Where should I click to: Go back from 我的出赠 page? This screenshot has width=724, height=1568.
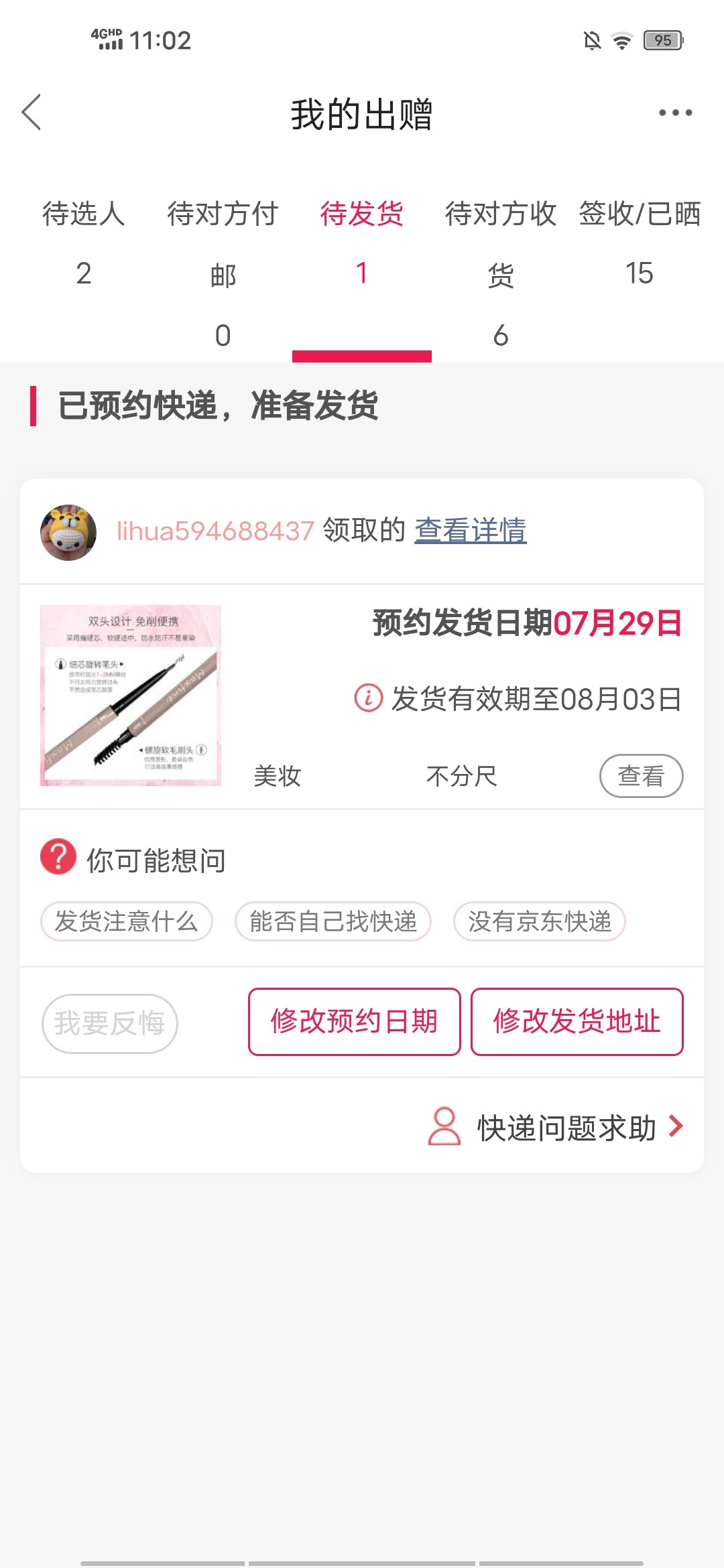[x=32, y=112]
